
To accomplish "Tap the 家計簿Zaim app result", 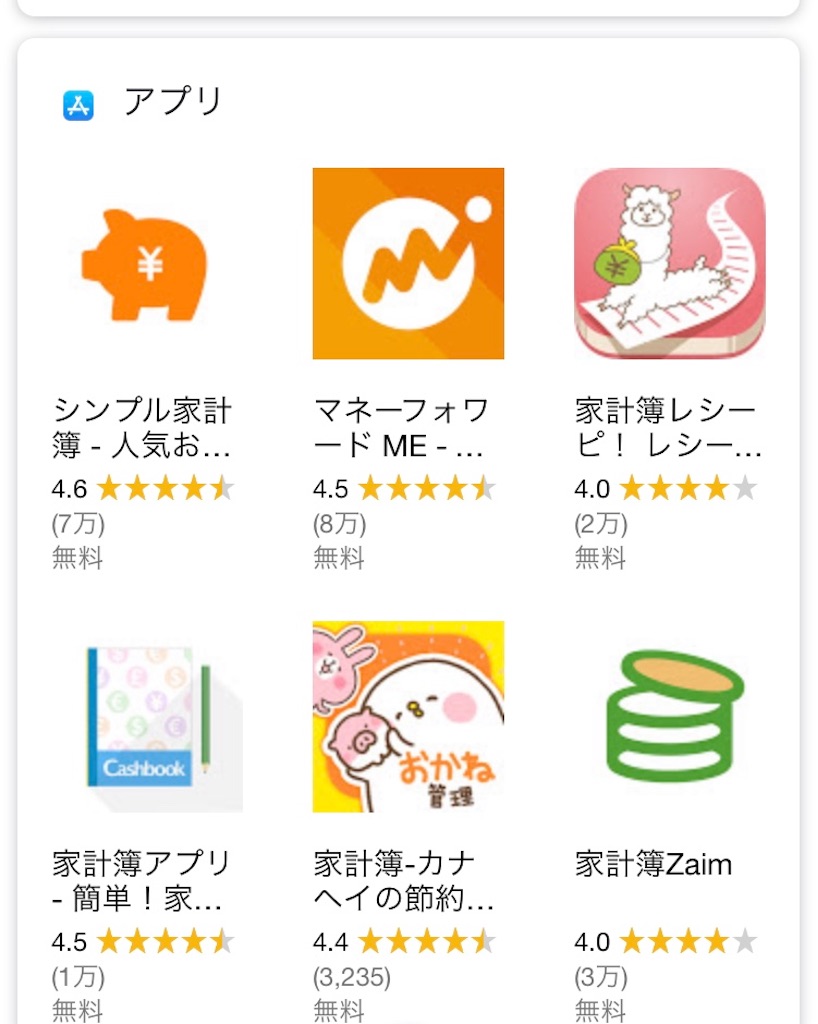I will pos(669,716).
